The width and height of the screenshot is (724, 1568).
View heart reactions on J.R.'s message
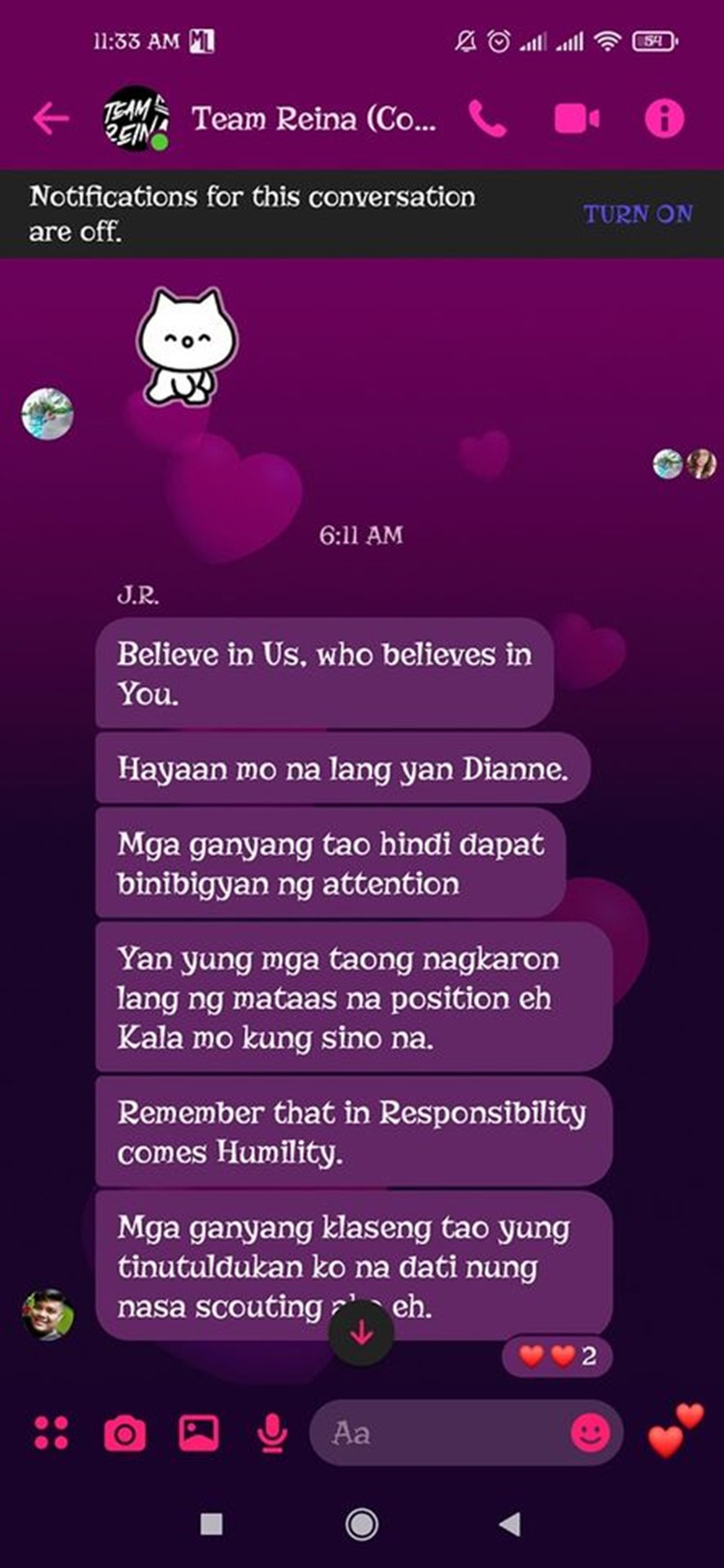tap(557, 1357)
